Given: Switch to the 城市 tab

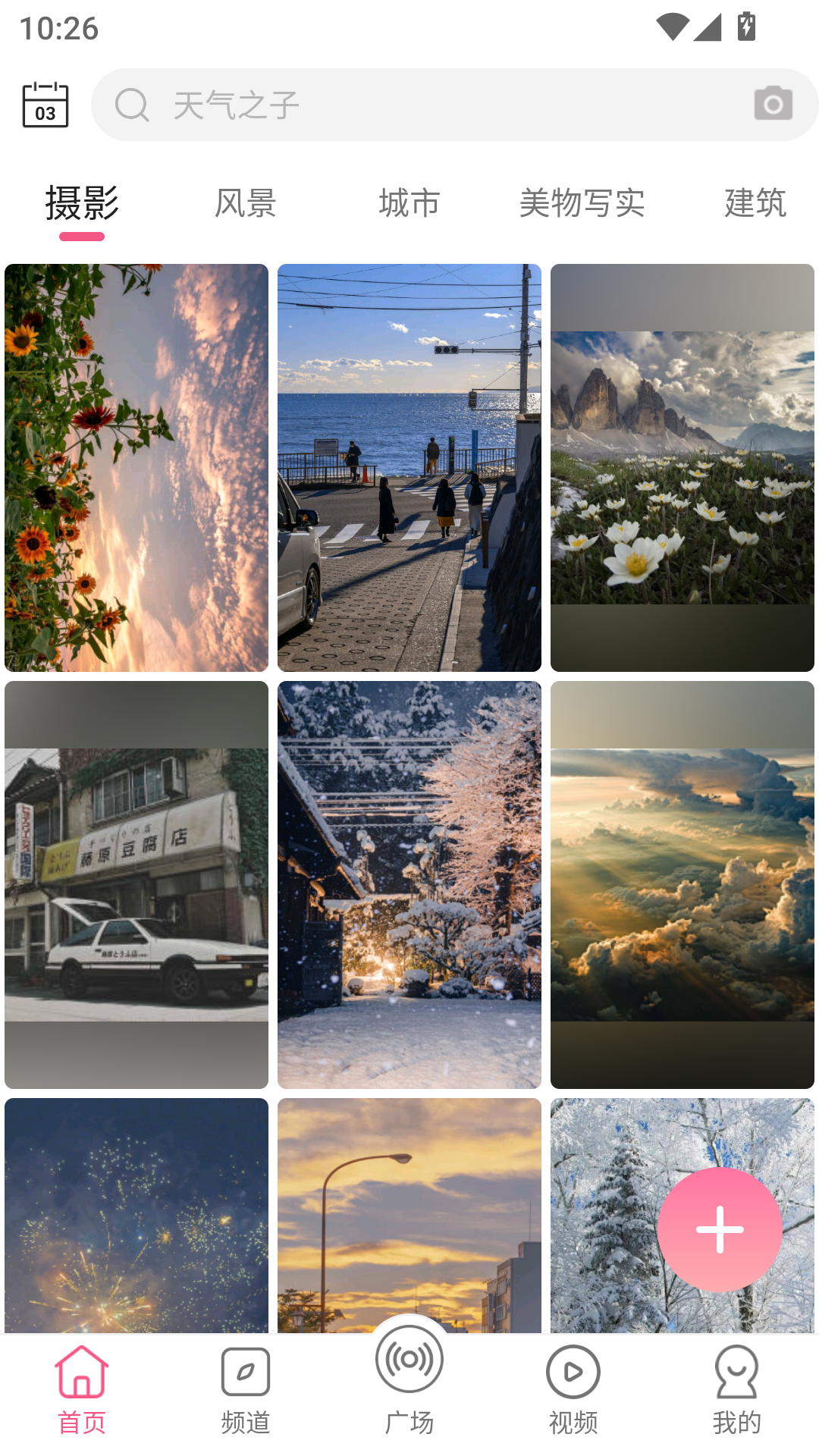Looking at the screenshot, I should [409, 203].
